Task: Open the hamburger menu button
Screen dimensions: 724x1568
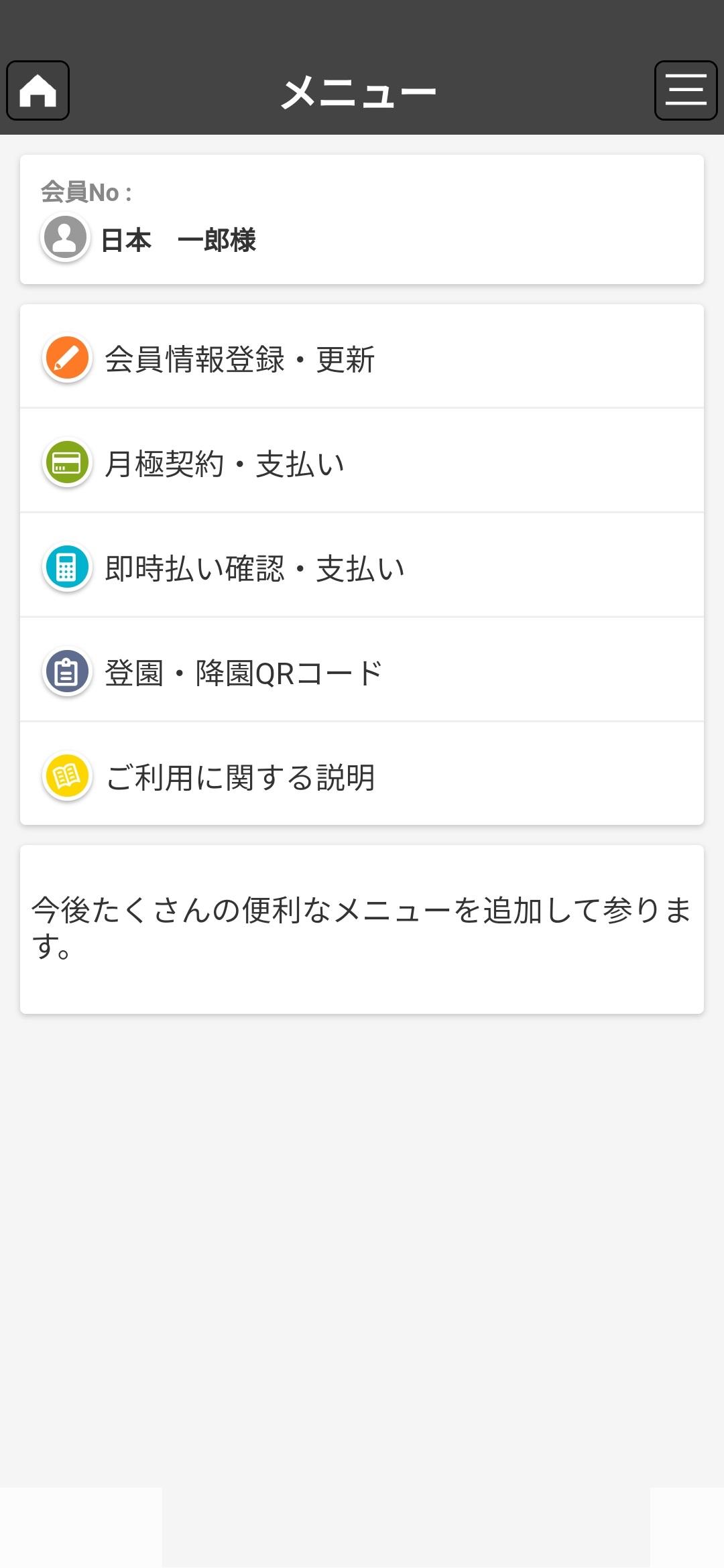Action: coord(686,90)
